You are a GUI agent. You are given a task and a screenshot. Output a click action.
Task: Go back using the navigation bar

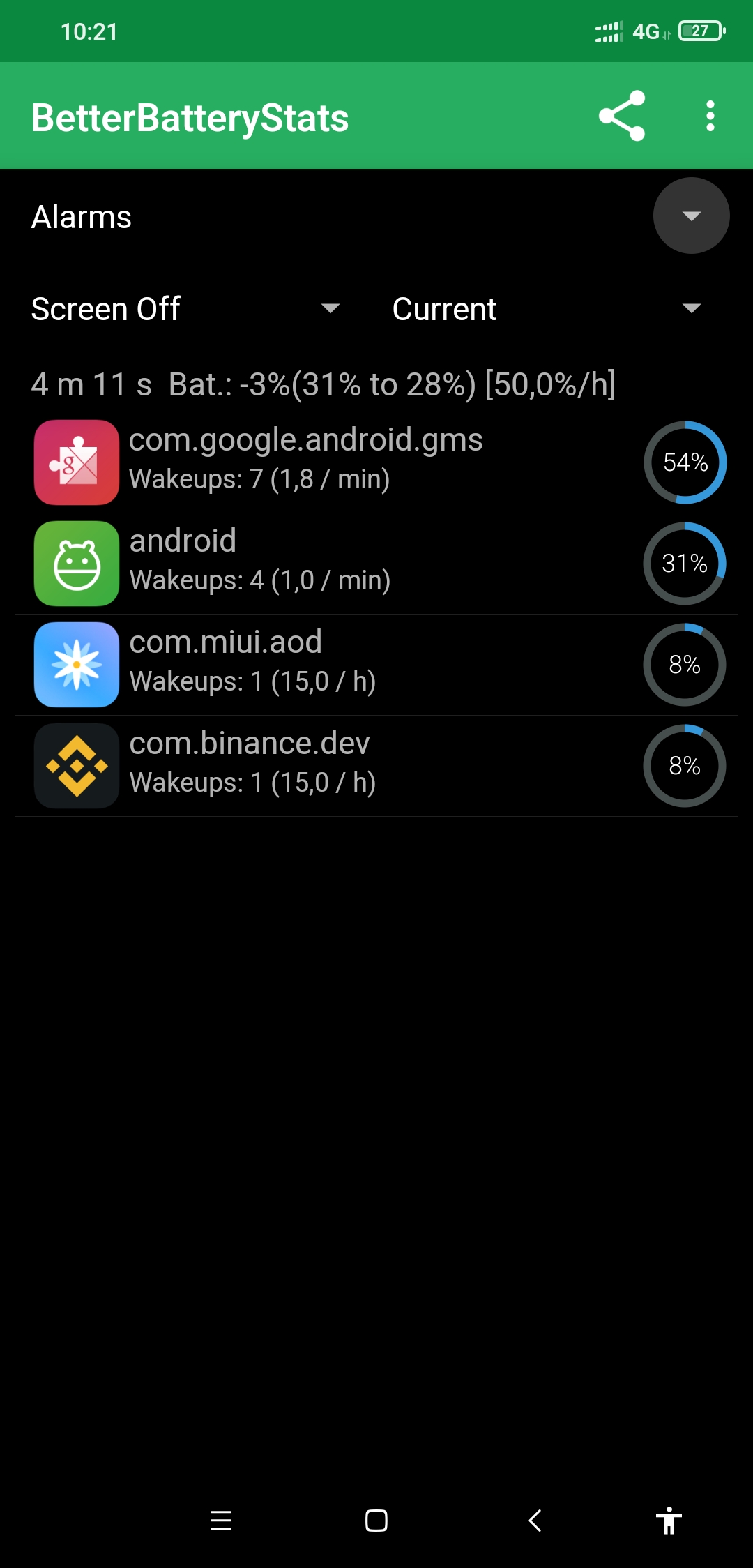point(535,1521)
